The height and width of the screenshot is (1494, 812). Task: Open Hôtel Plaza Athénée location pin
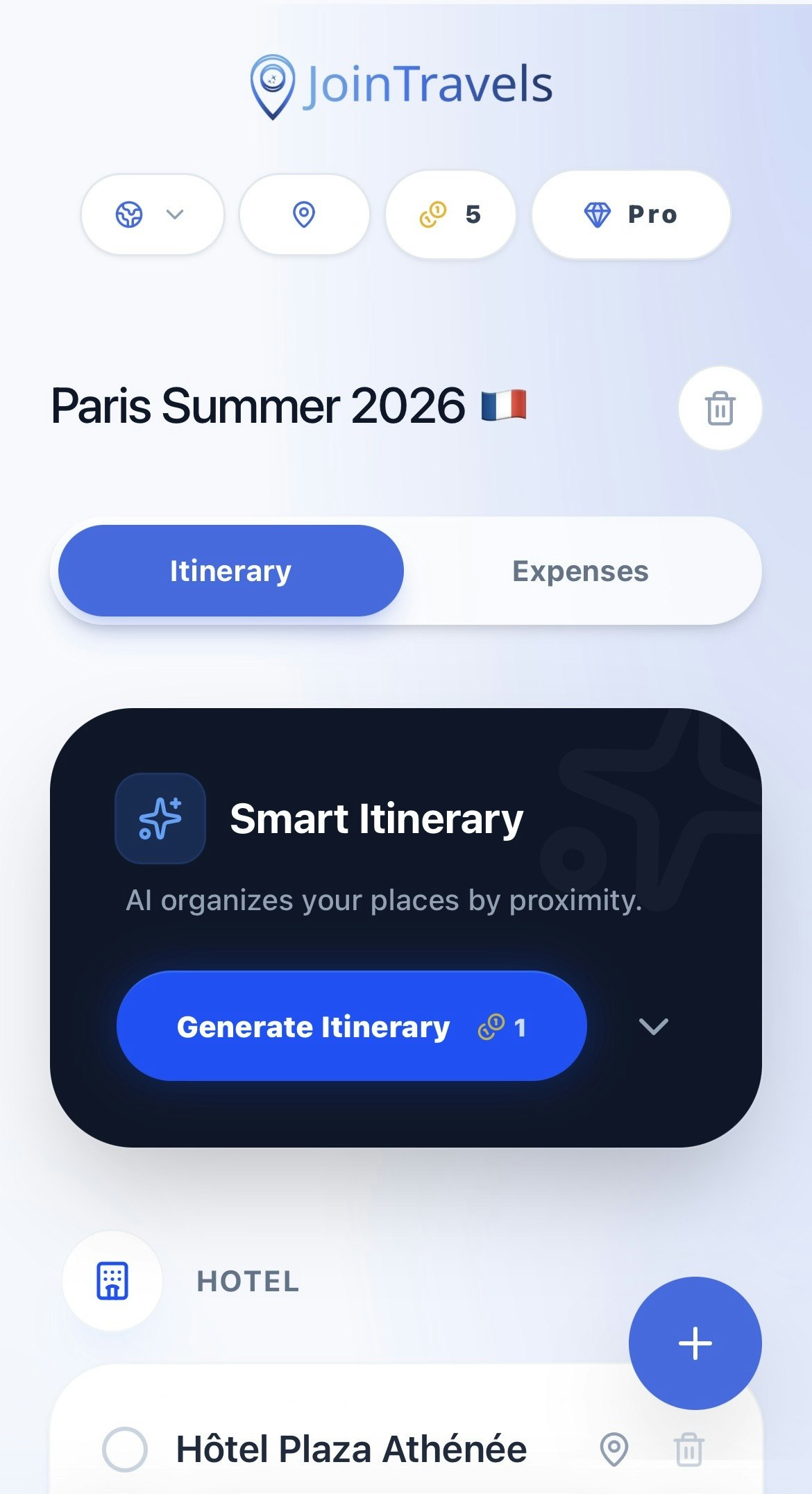(x=615, y=1450)
